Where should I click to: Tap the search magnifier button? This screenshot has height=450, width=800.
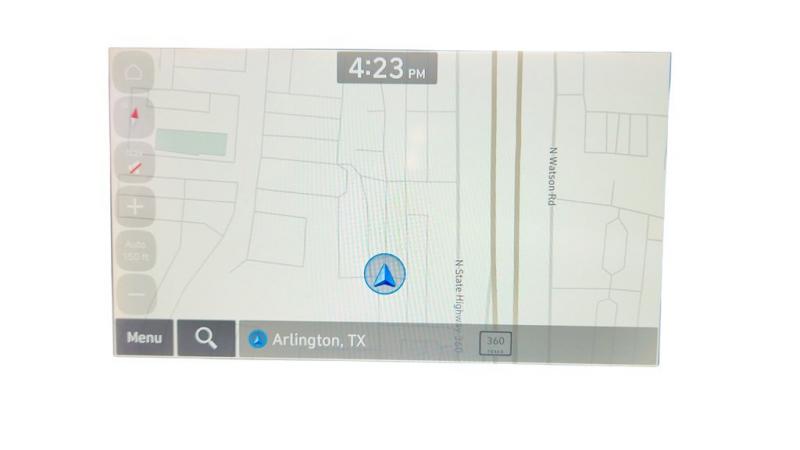[x=206, y=338]
